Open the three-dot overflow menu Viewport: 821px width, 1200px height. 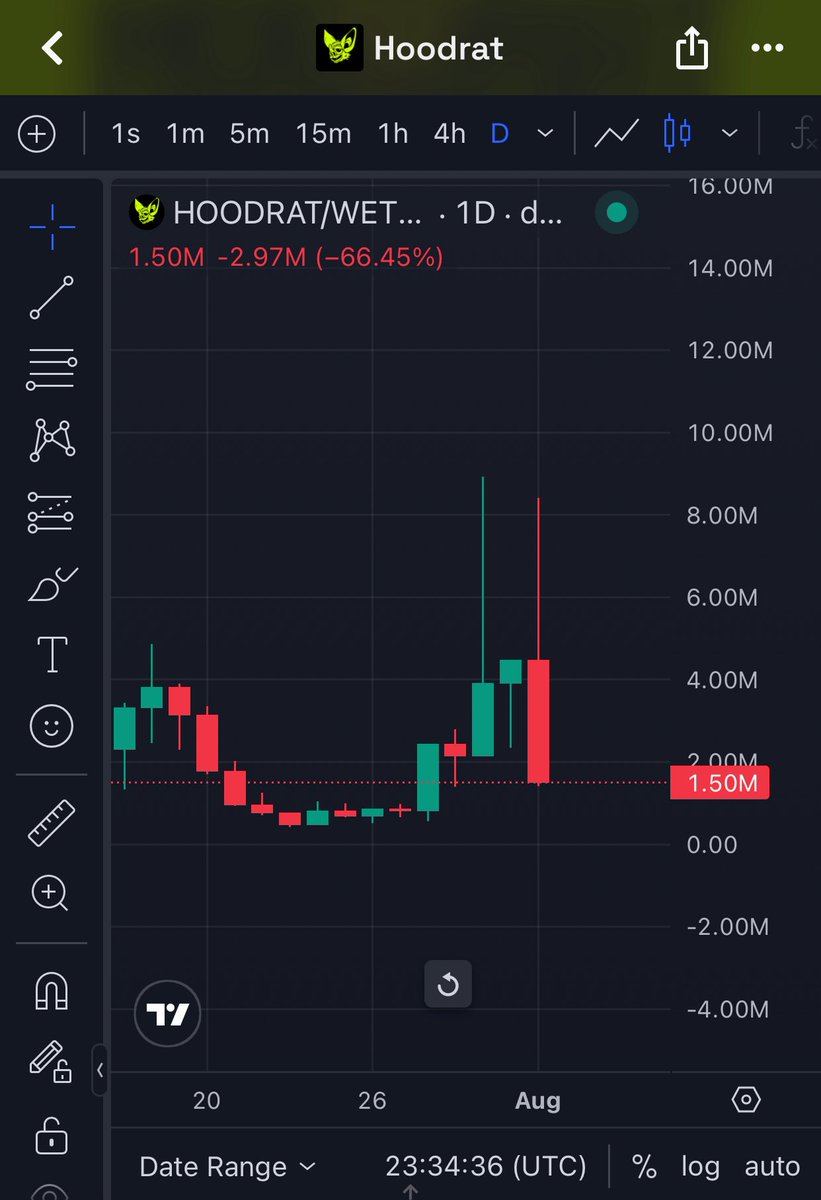coord(767,47)
